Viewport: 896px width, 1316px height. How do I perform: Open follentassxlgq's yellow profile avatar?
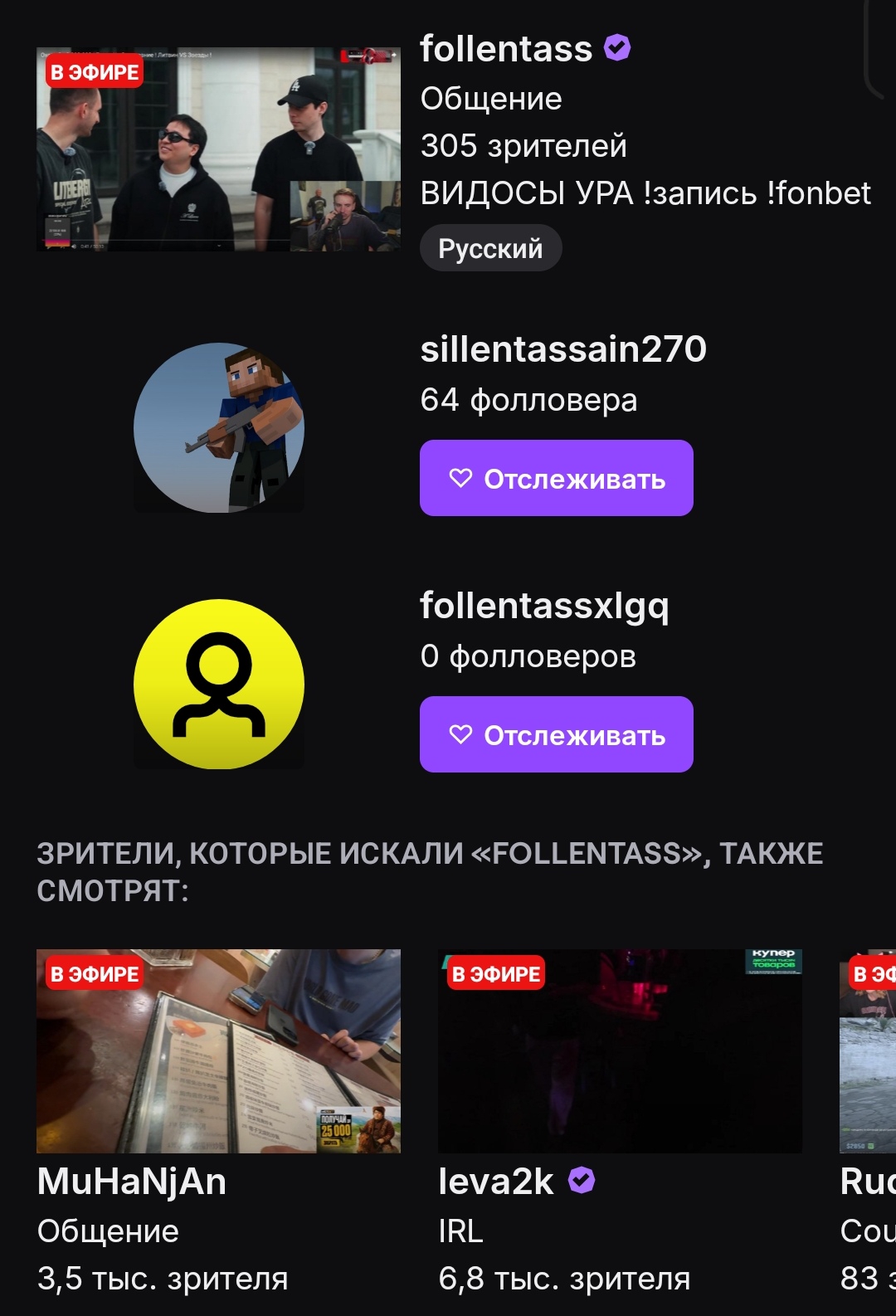coord(219,685)
